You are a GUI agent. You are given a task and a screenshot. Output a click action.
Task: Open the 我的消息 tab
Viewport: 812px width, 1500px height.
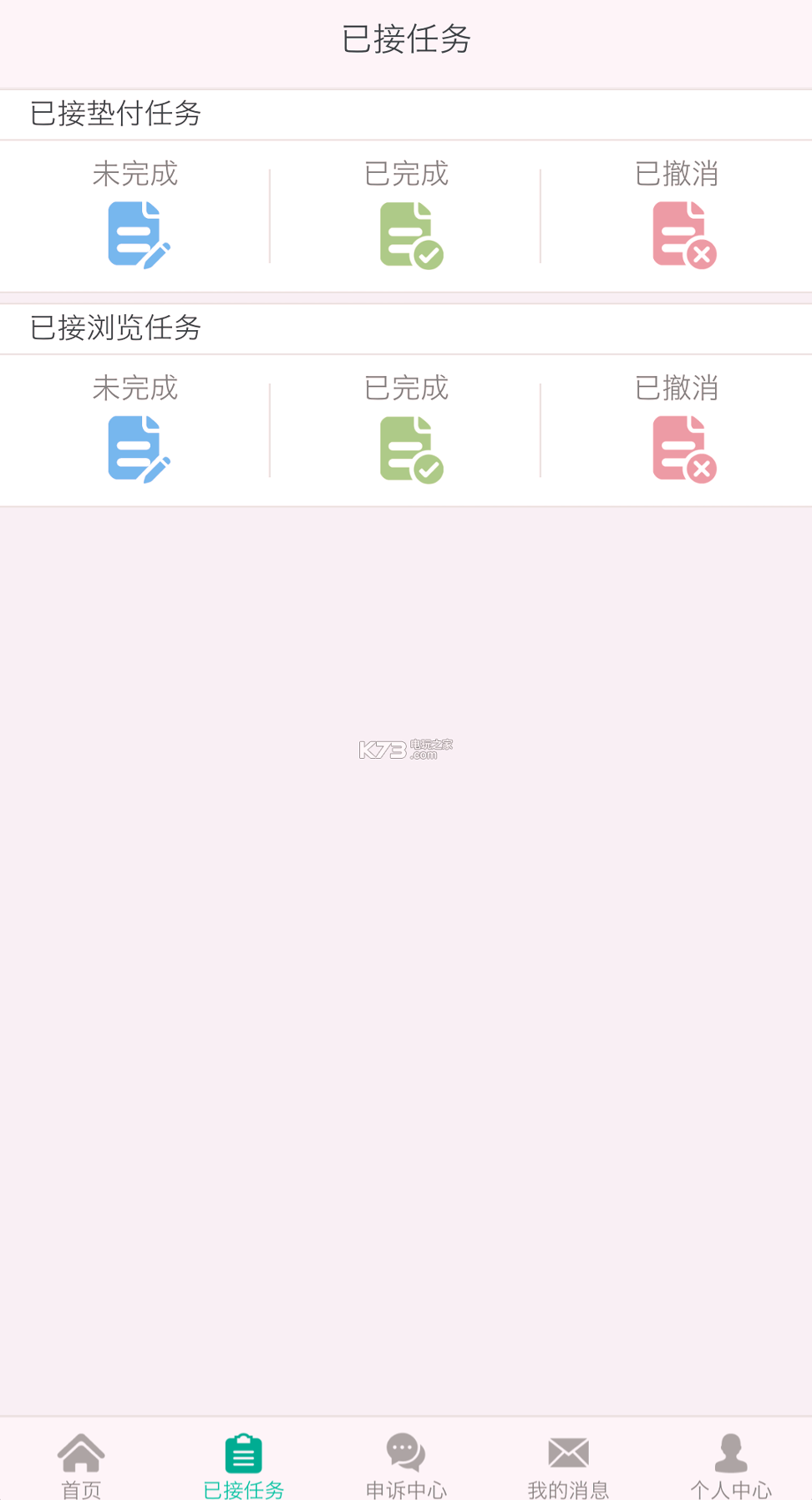tap(568, 1464)
